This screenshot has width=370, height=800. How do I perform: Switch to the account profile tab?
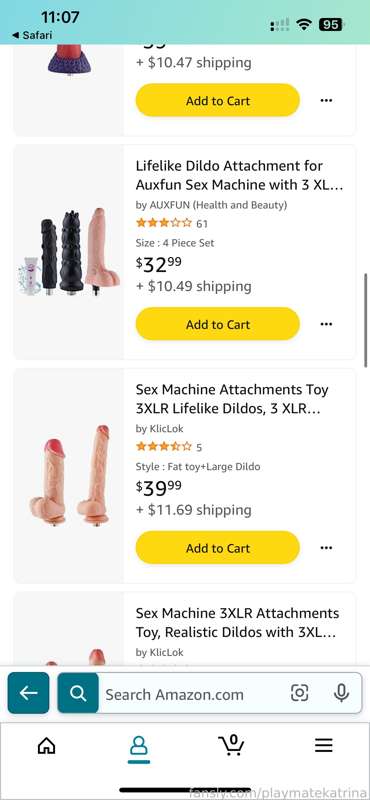(139, 748)
